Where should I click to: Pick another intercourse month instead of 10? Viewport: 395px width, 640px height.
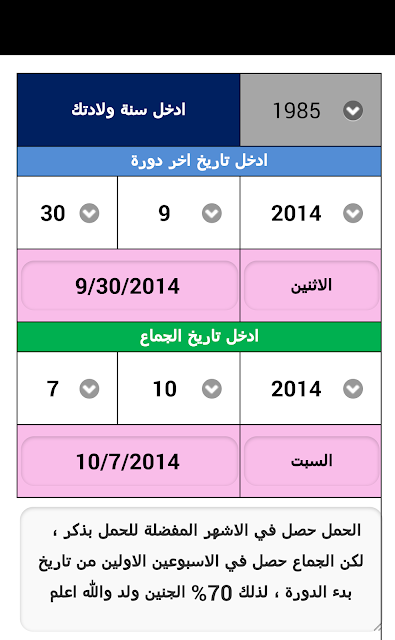(179, 388)
